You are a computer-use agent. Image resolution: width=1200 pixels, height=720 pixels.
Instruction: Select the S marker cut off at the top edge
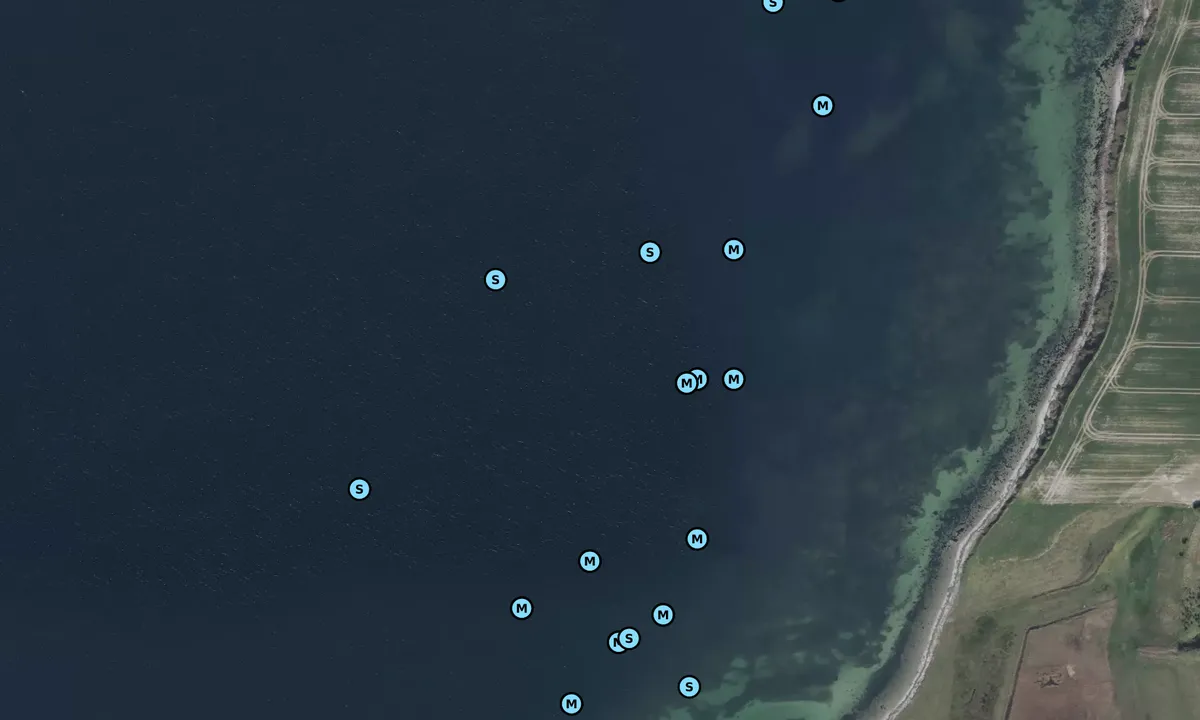click(772, 4)
